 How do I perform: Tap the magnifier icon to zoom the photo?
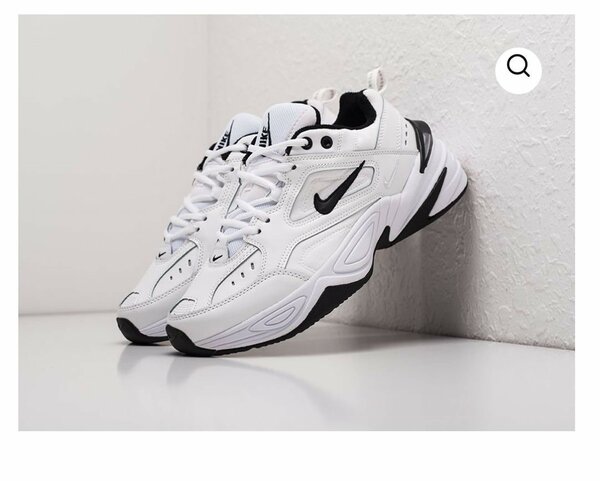518,68
